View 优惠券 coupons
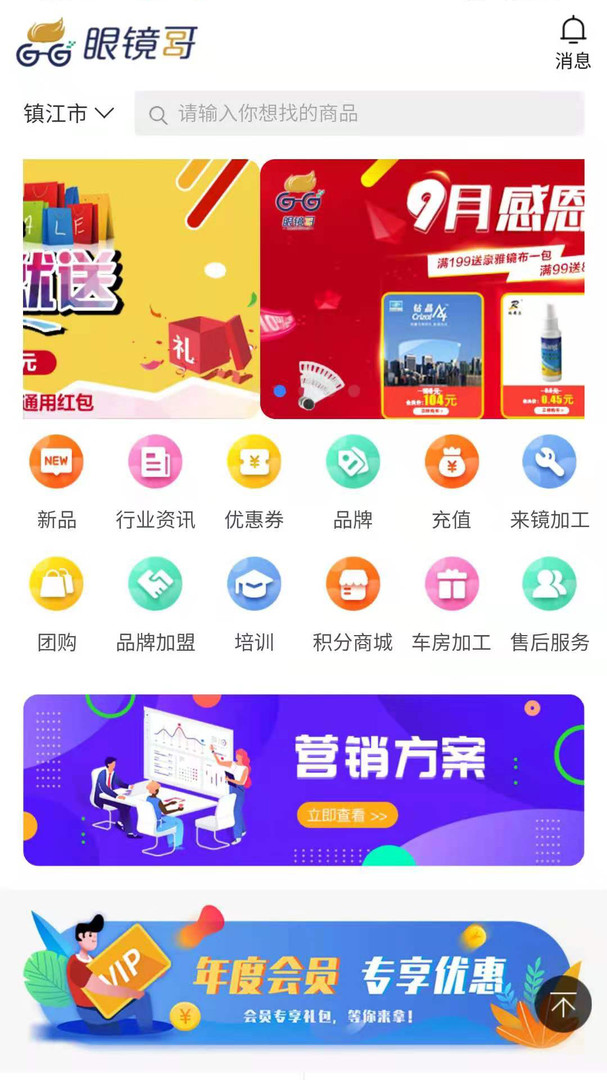This screenshot has height=1080, width=607. [254, 482]
